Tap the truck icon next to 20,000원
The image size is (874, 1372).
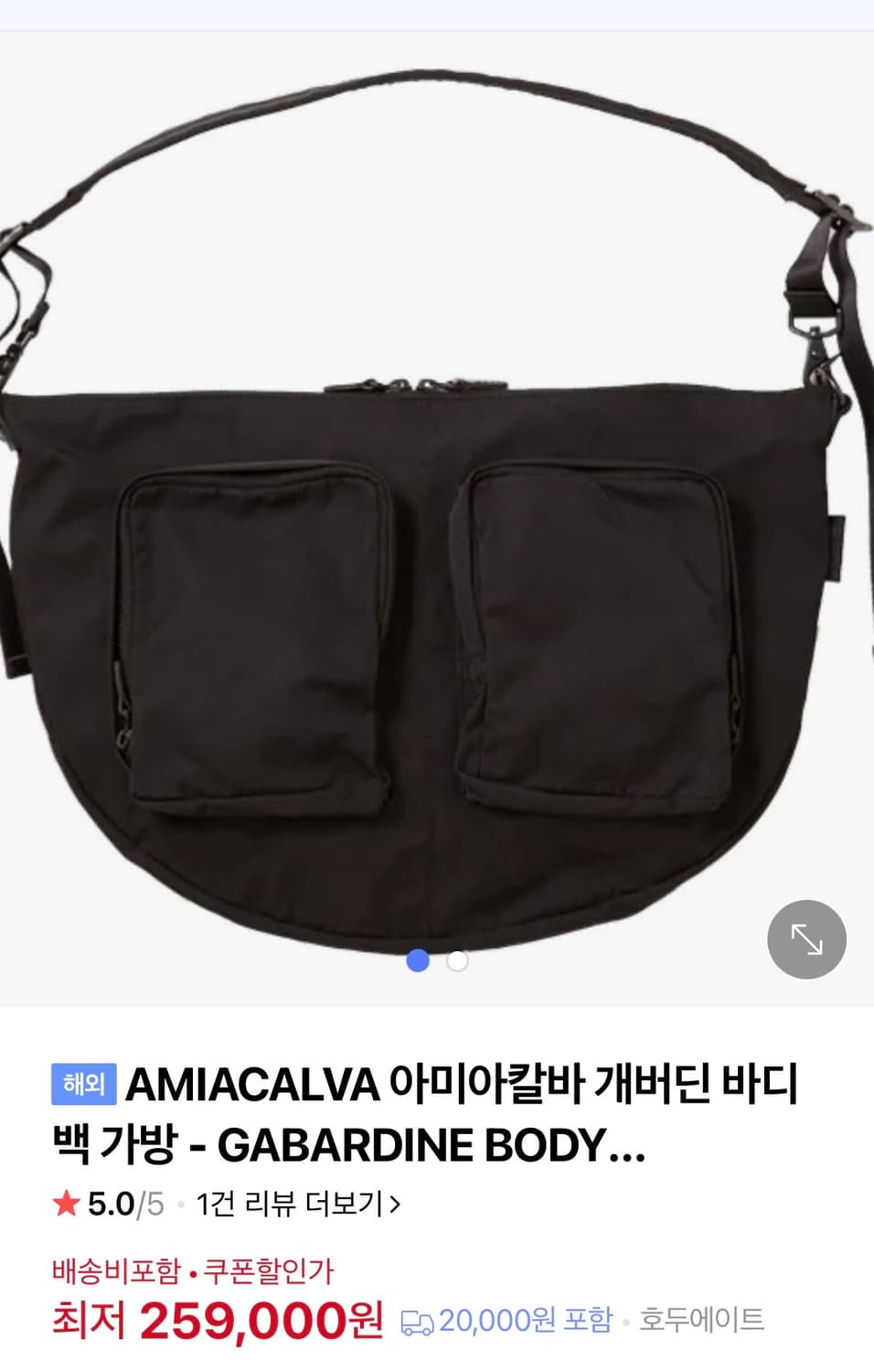420,1319
